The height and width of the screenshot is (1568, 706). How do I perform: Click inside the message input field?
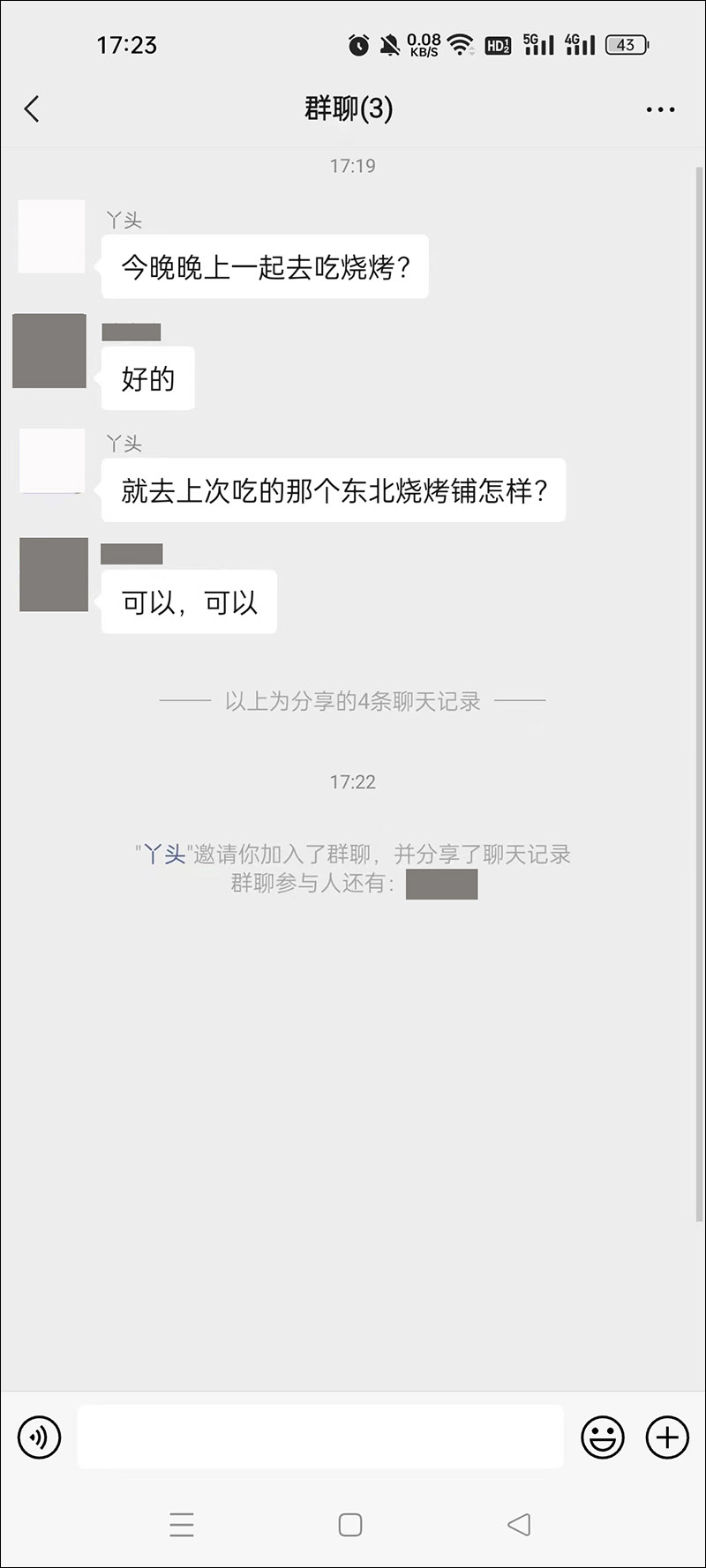(321, 1437)
